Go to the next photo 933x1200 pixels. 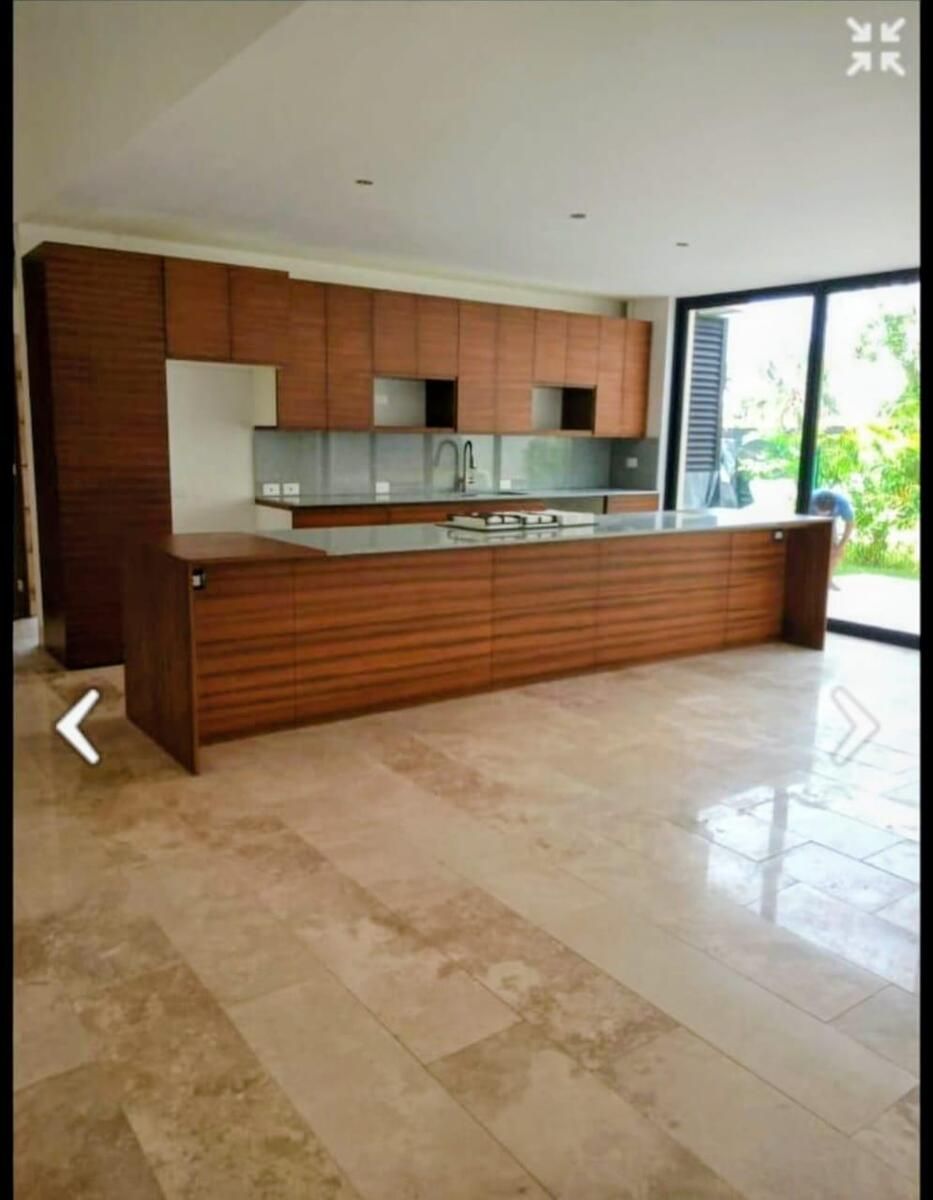tap(855, 725)
